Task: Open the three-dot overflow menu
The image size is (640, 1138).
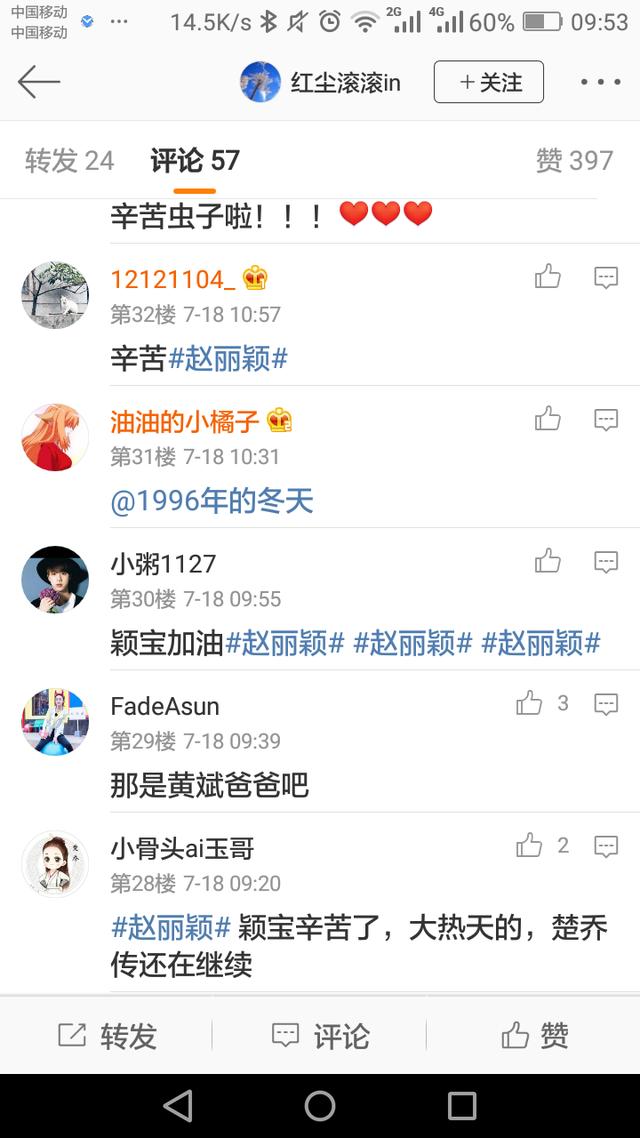Action: pyautogui.click(x=600, y=82)
